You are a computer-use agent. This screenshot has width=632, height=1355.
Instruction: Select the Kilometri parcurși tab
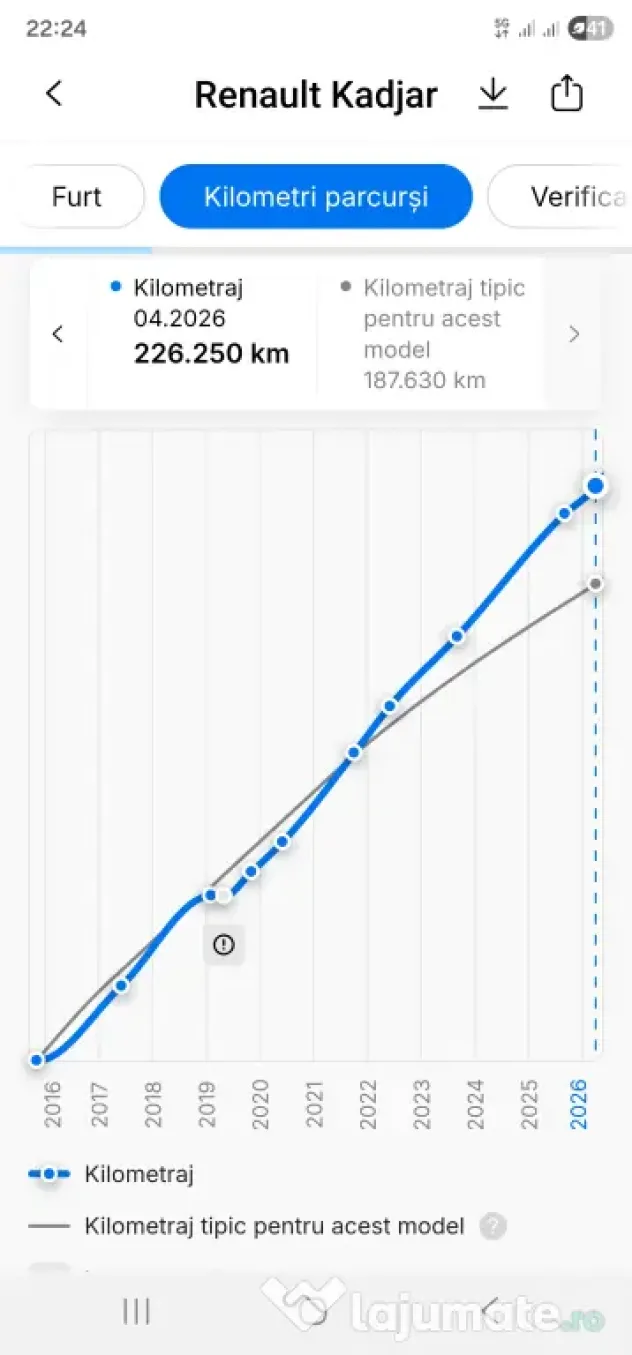(316, 197)
